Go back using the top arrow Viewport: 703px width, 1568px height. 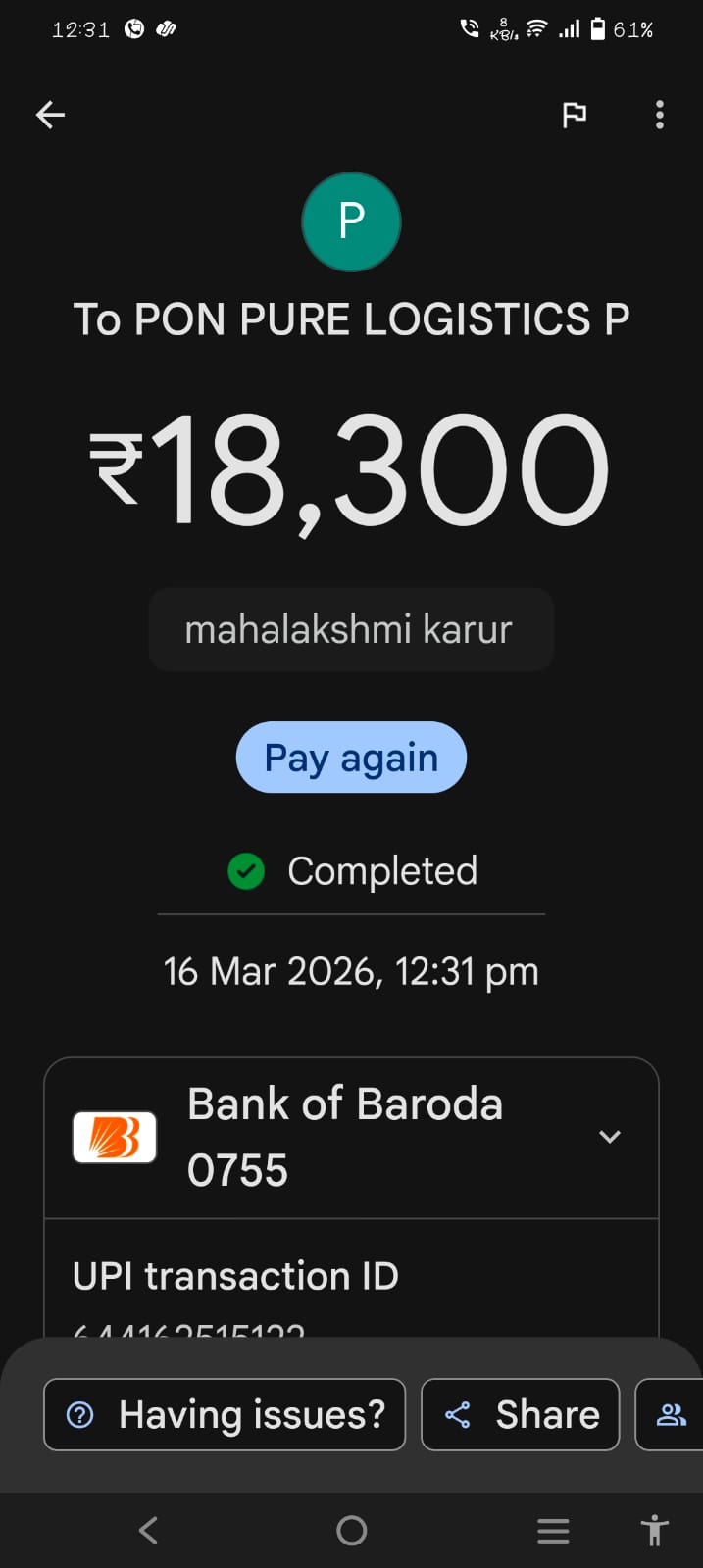point(50,116)
